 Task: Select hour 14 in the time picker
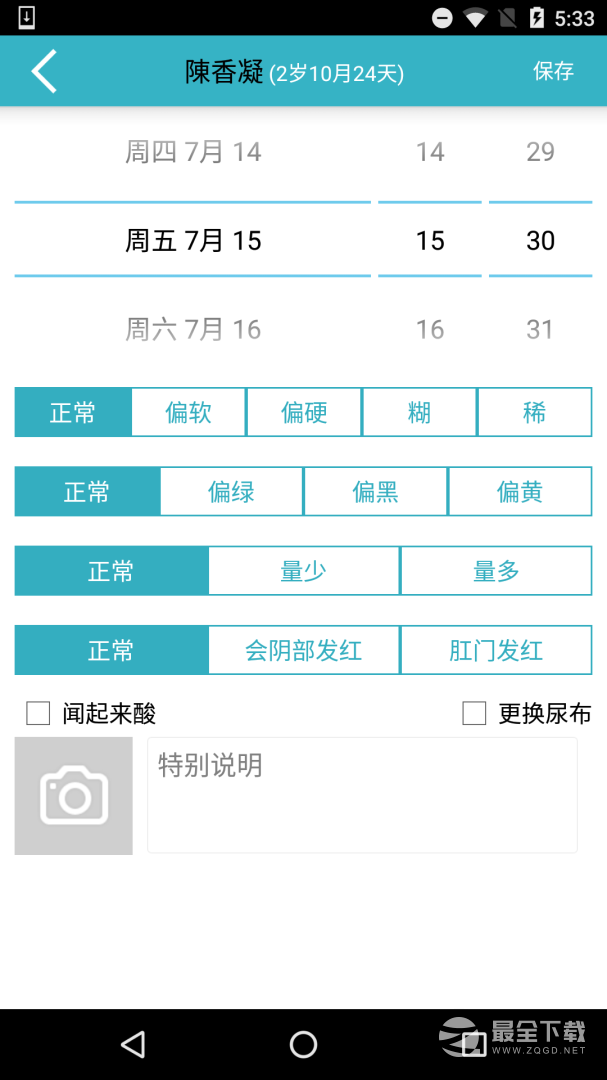(x=430, y=152)
